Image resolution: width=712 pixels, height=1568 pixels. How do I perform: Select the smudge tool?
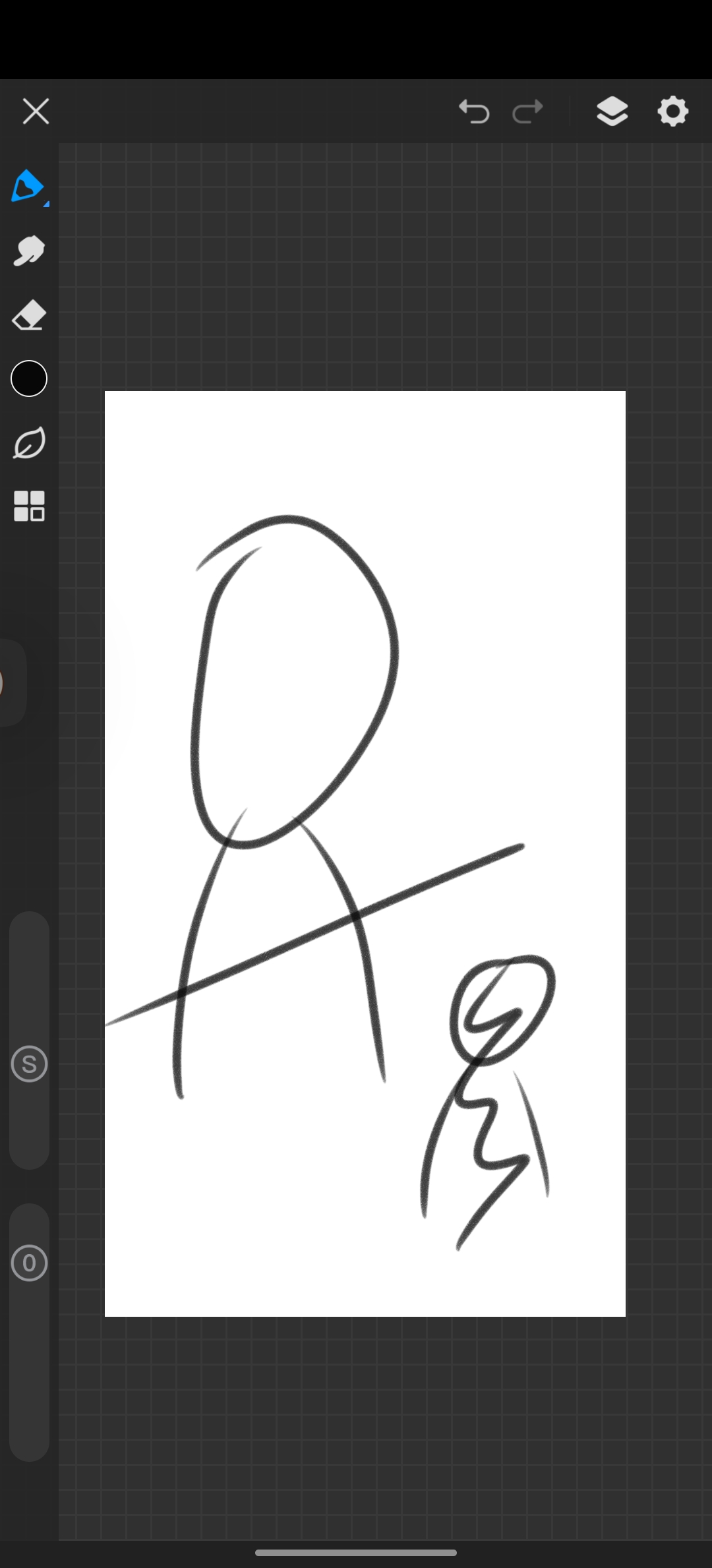coord(28,251)
